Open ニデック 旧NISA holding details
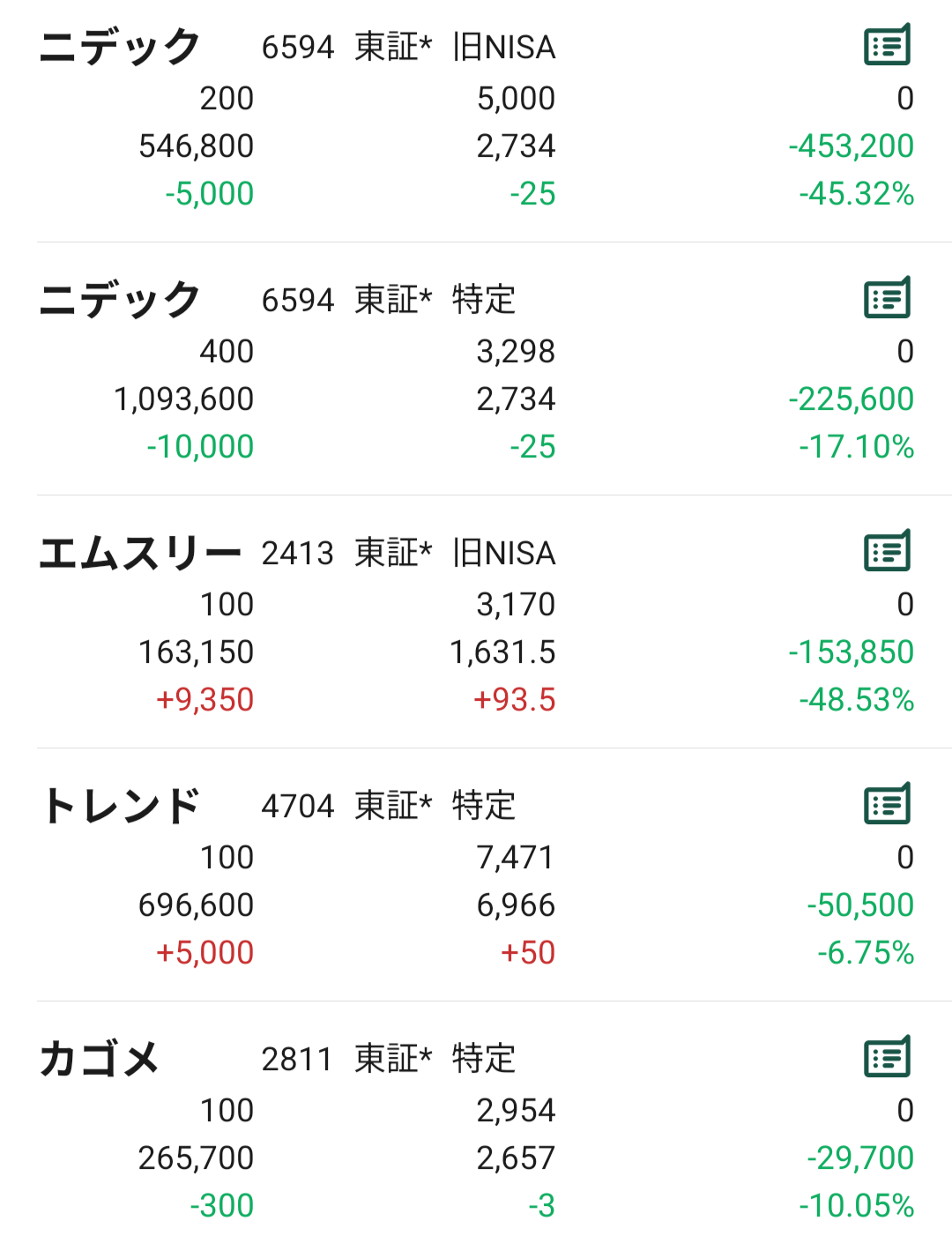The width and height of the screenshot is (952, 1243). pyautogui.click(x=476, y=119)
